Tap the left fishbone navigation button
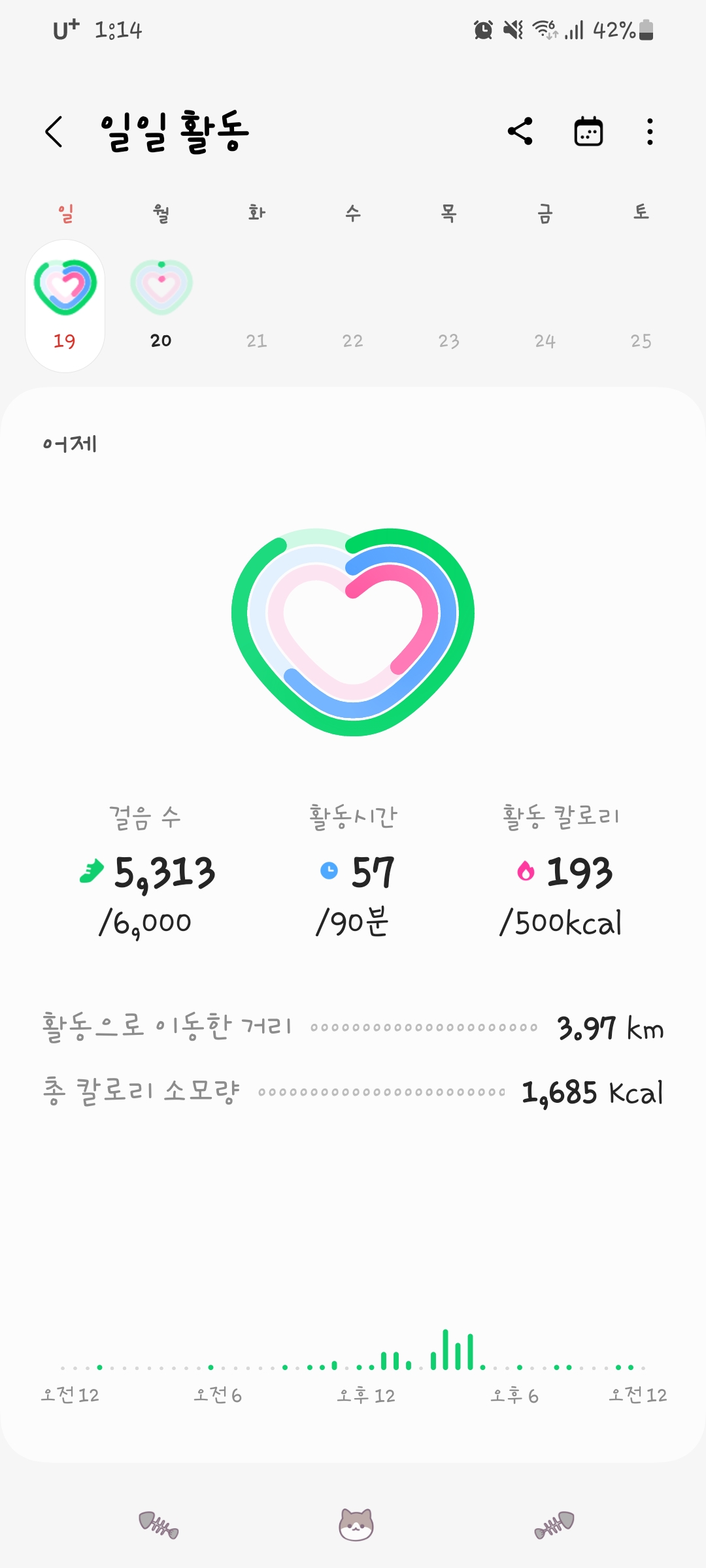Image resolution: width=706 pixels, height=1568 pixels. pyautogui.click(x=158, y=1524)
